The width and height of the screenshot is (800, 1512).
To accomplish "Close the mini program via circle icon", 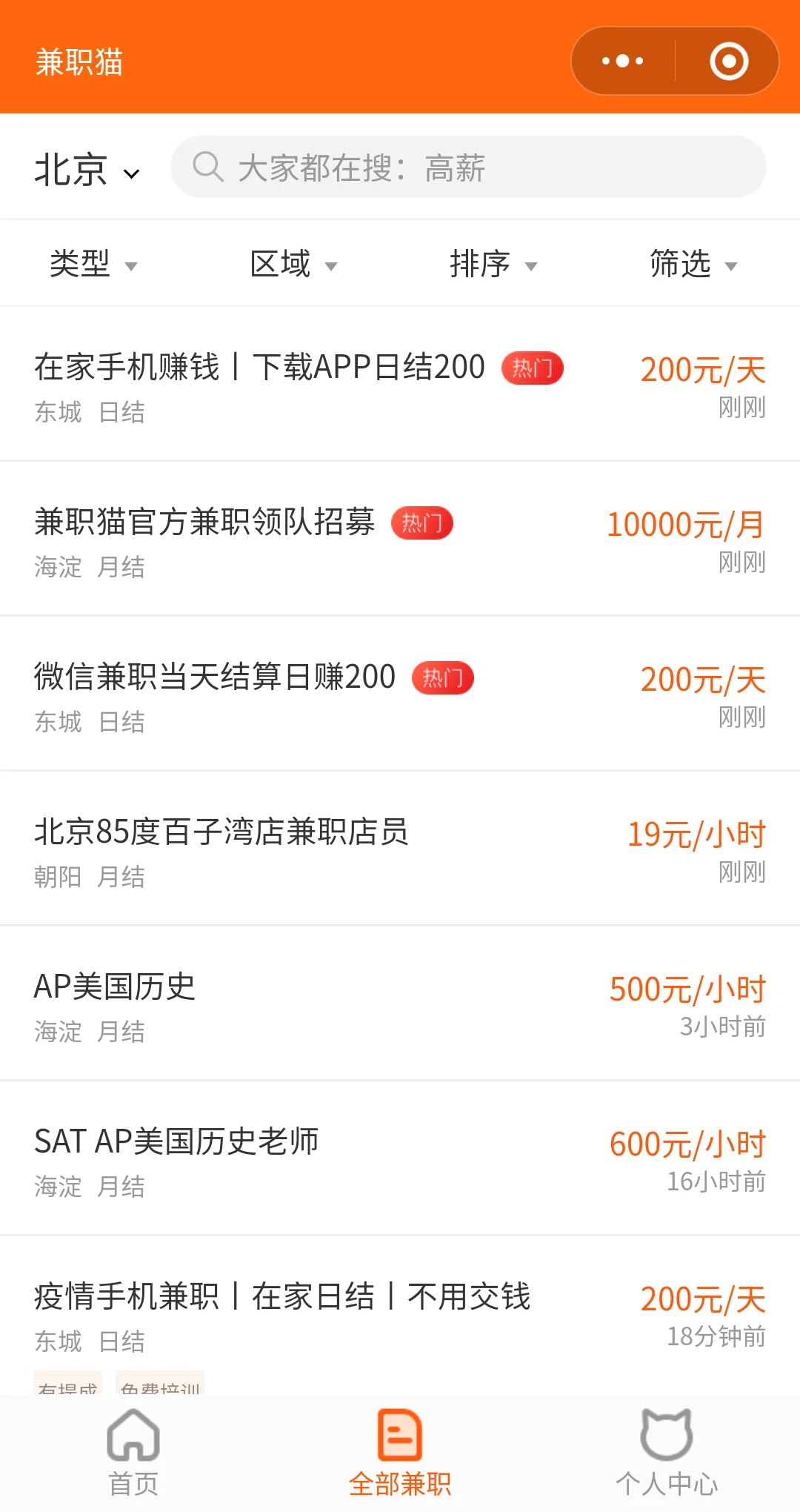I will click(x=729, y=61).
